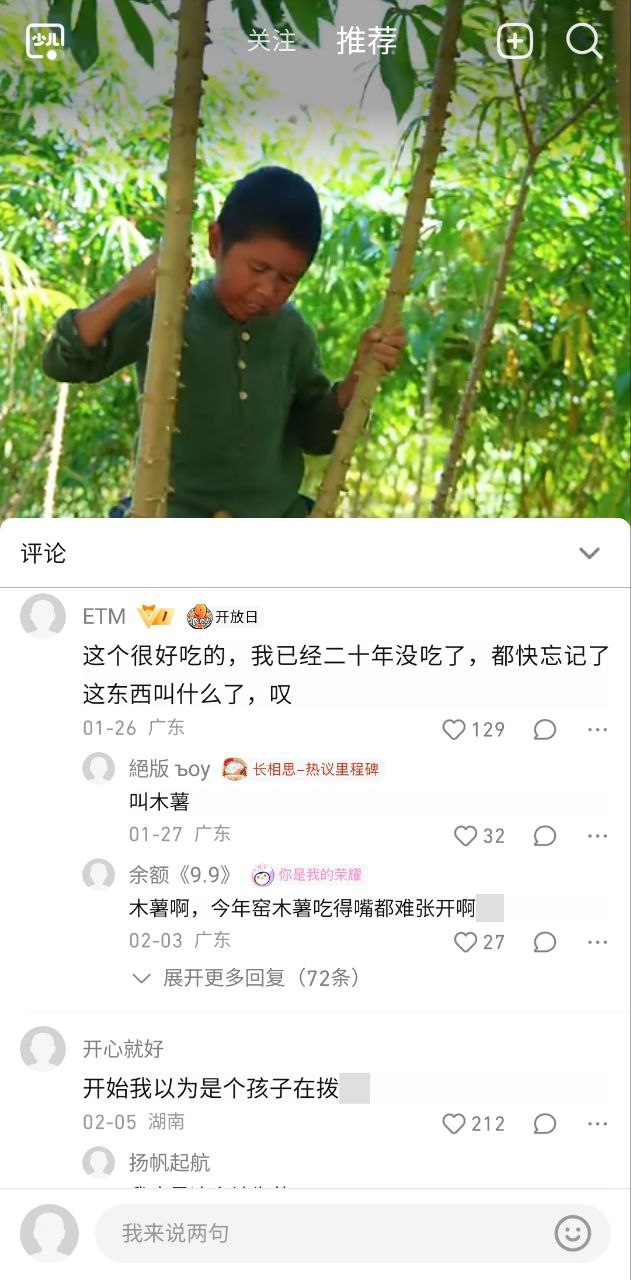
Task: Open the emoji picker smiley
Action: (x=572, y=1233)
